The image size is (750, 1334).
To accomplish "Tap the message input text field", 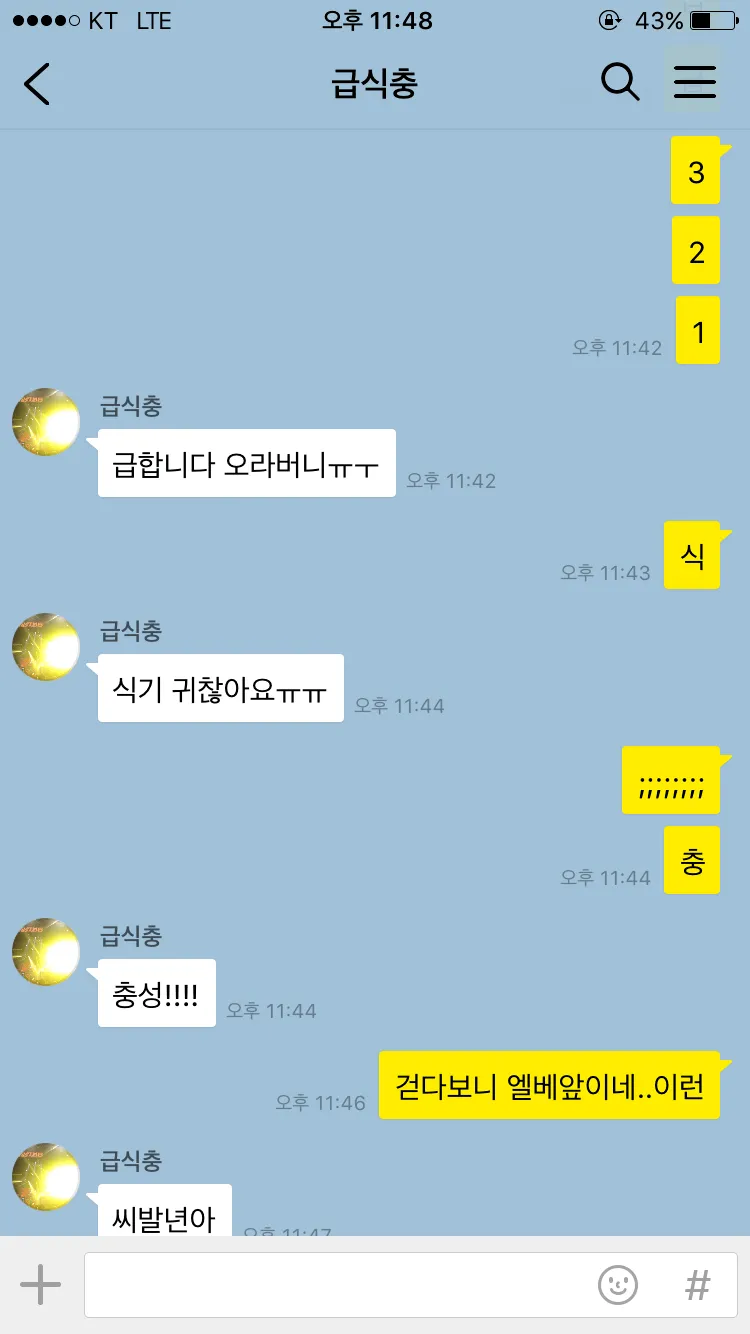I will click(350, 1285).
